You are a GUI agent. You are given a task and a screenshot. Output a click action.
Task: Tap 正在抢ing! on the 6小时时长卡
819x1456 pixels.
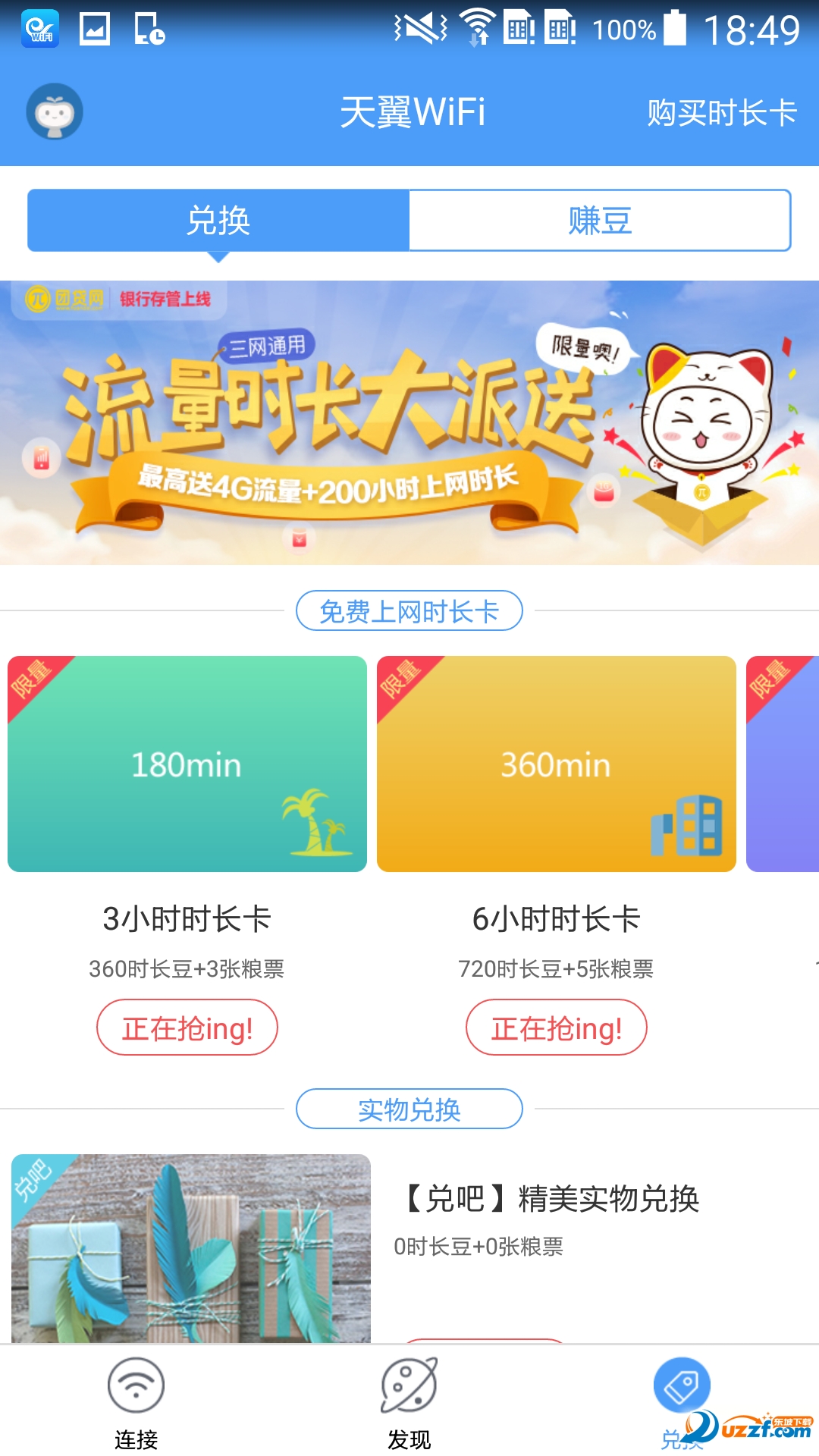pos(557,1028)
